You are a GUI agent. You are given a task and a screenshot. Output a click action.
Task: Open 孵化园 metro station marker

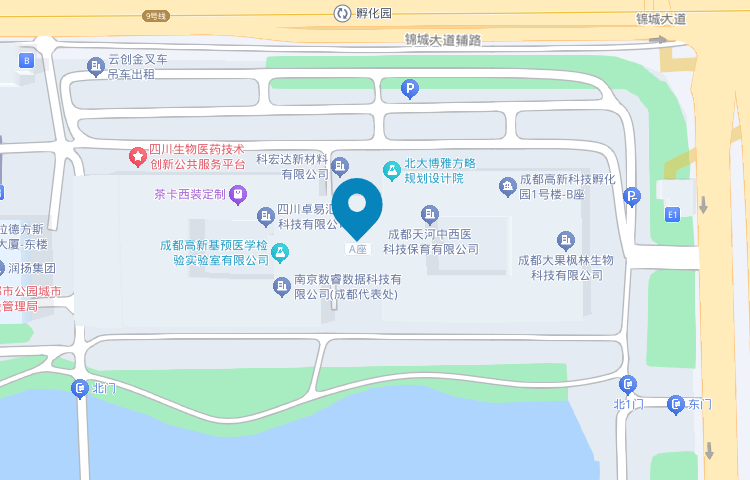(342, 13)
